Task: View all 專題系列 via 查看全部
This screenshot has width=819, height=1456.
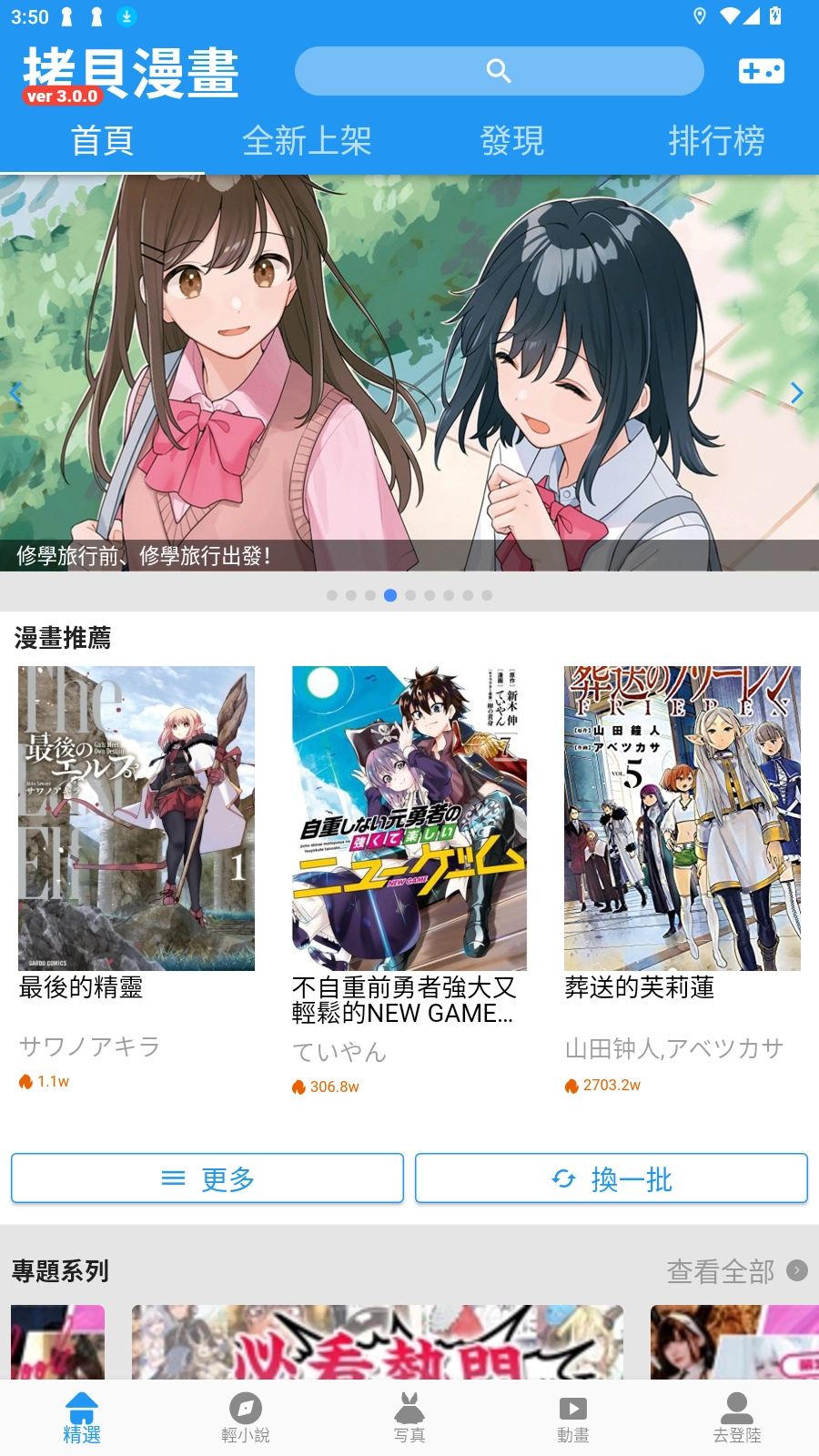Action: point(736,1270)
